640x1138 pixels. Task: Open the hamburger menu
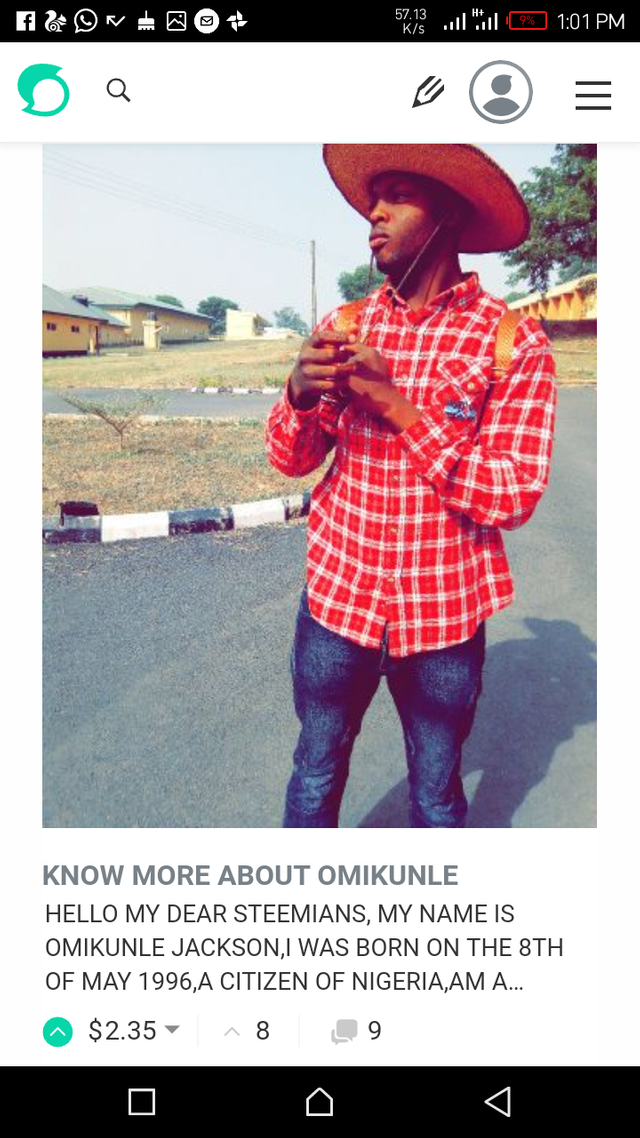(593, 94)
